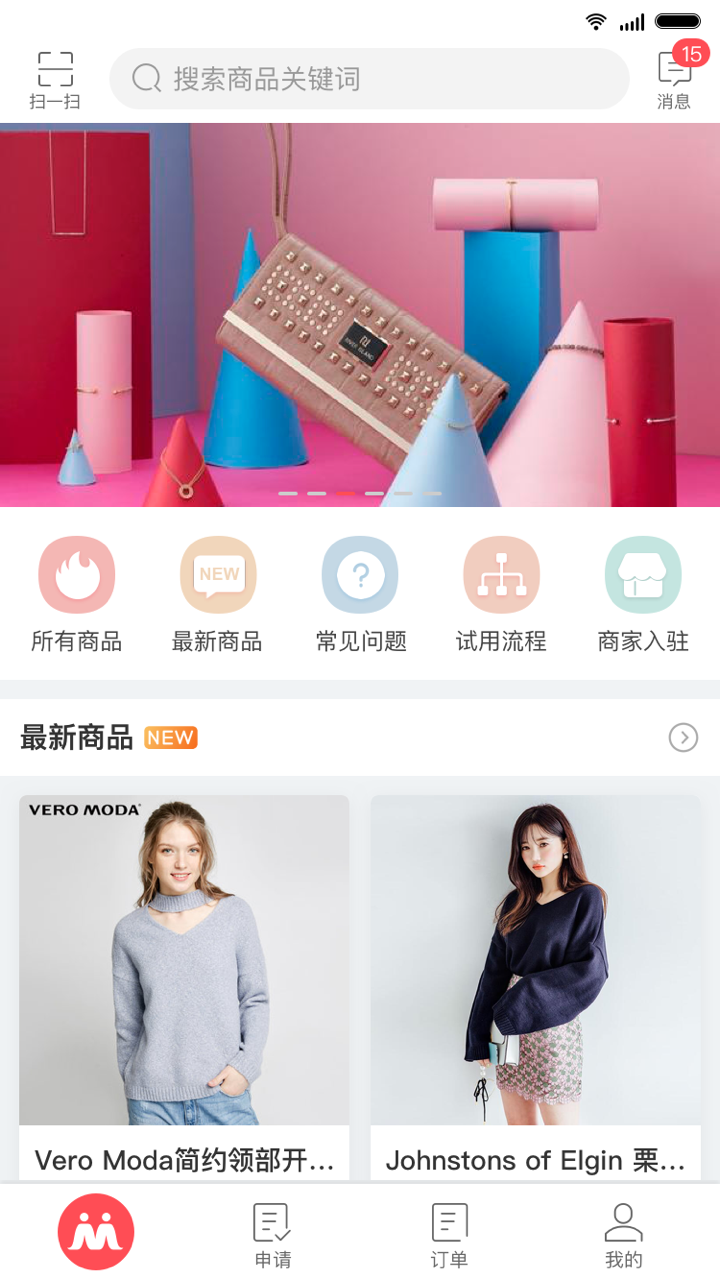Viewport: 720px width, 1280px height.
Task: Open the Vero Moda sweater product card
Action: 184,985
